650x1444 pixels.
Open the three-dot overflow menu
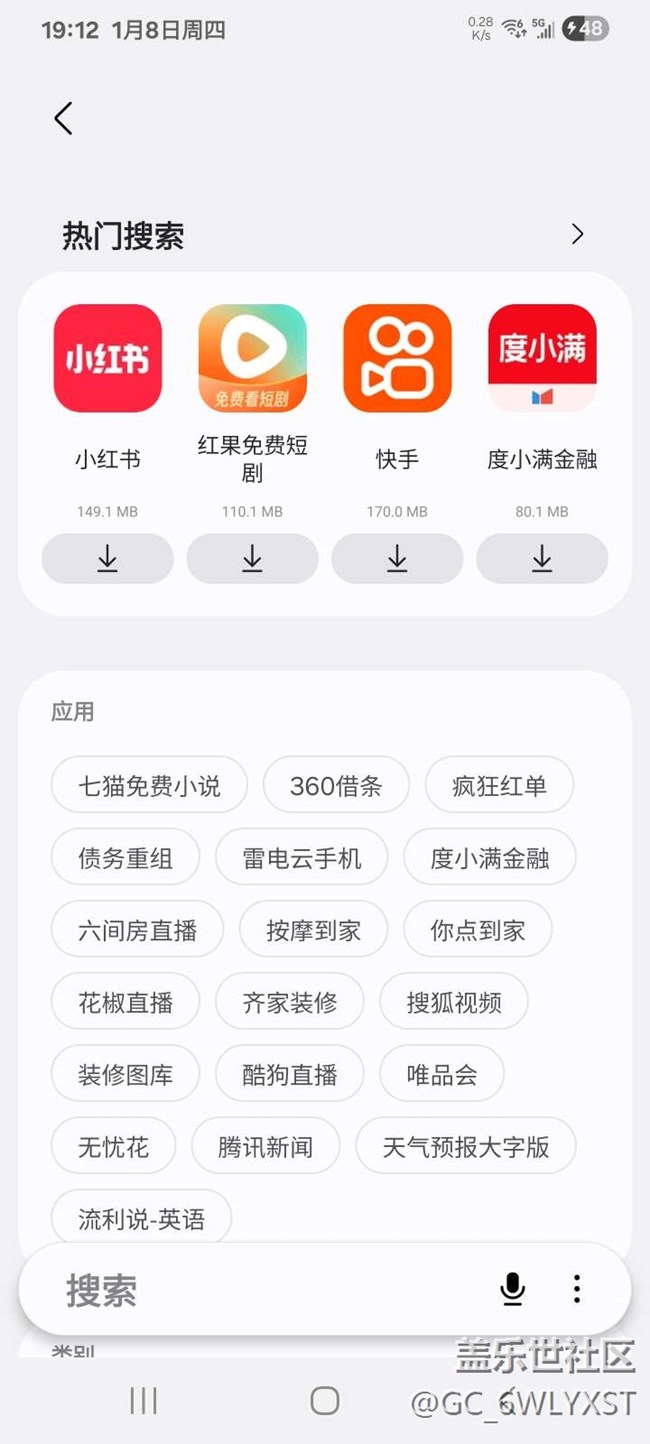pyautogui.click(x=576, y=1289)
